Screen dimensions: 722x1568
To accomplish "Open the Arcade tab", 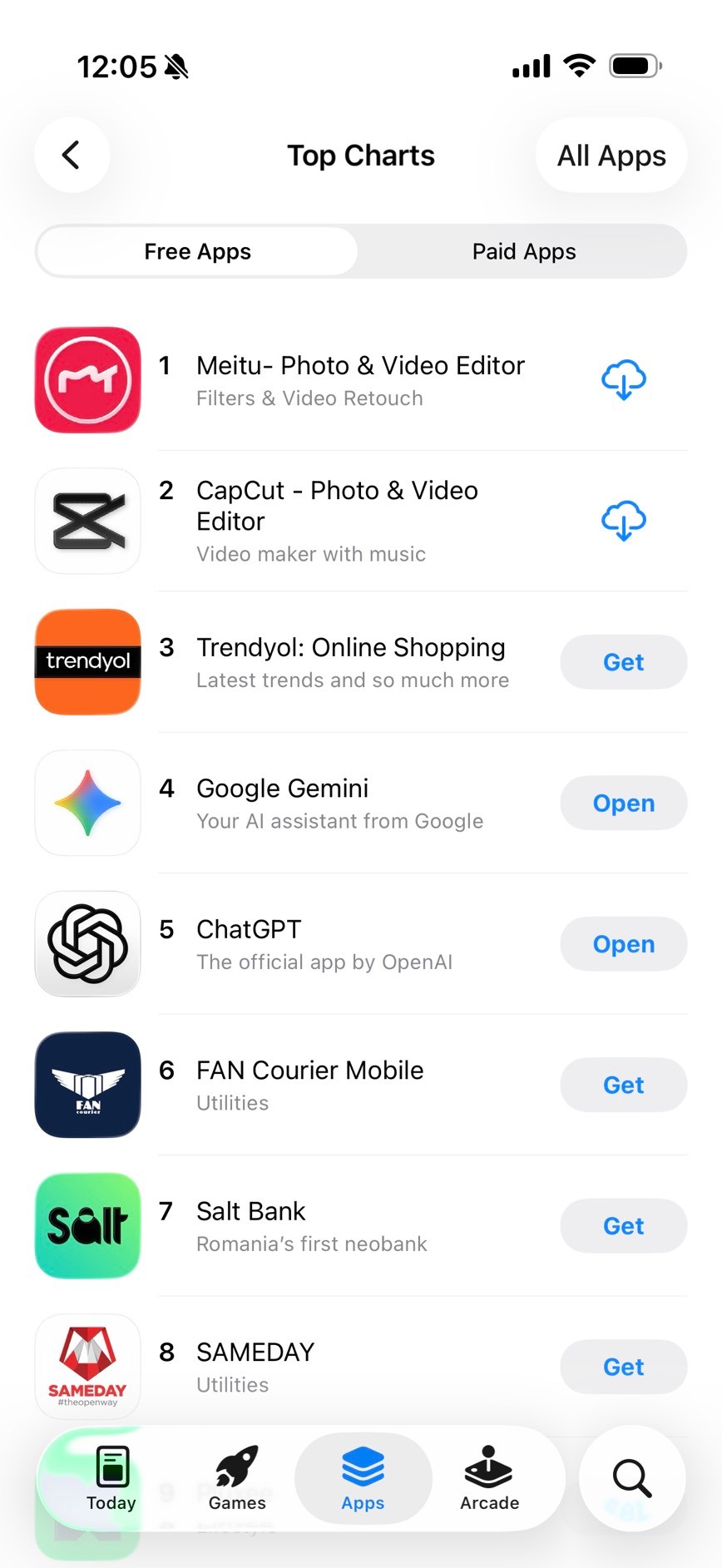I will click(489, 1478).
